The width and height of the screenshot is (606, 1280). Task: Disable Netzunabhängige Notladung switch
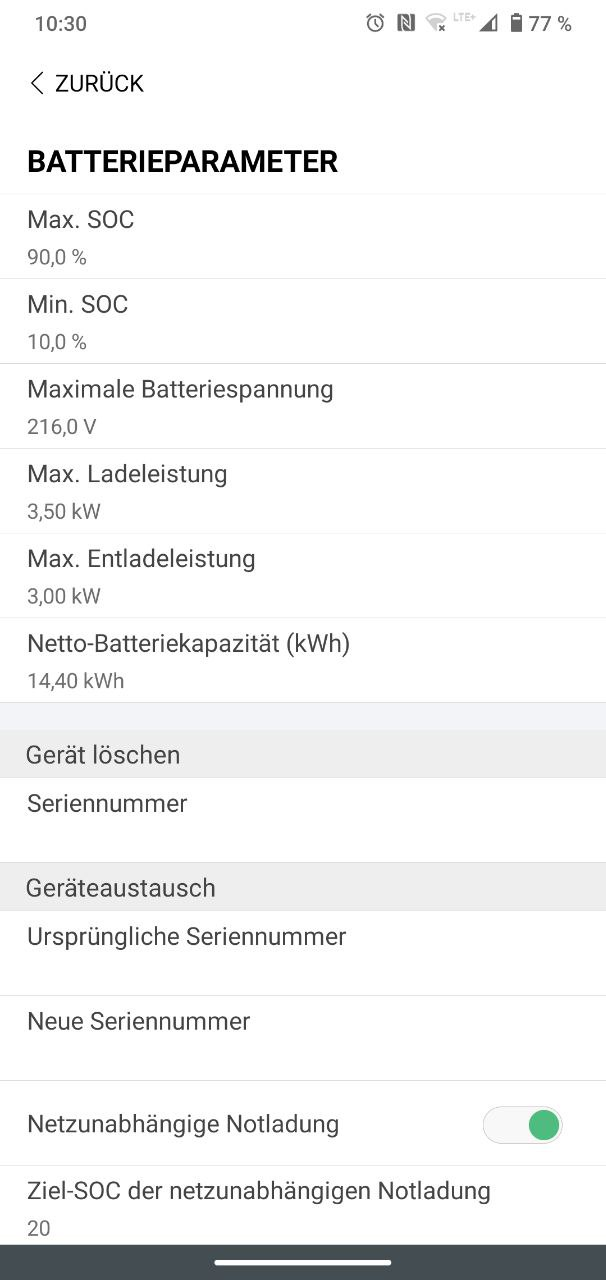click(x=522, y=1125)
